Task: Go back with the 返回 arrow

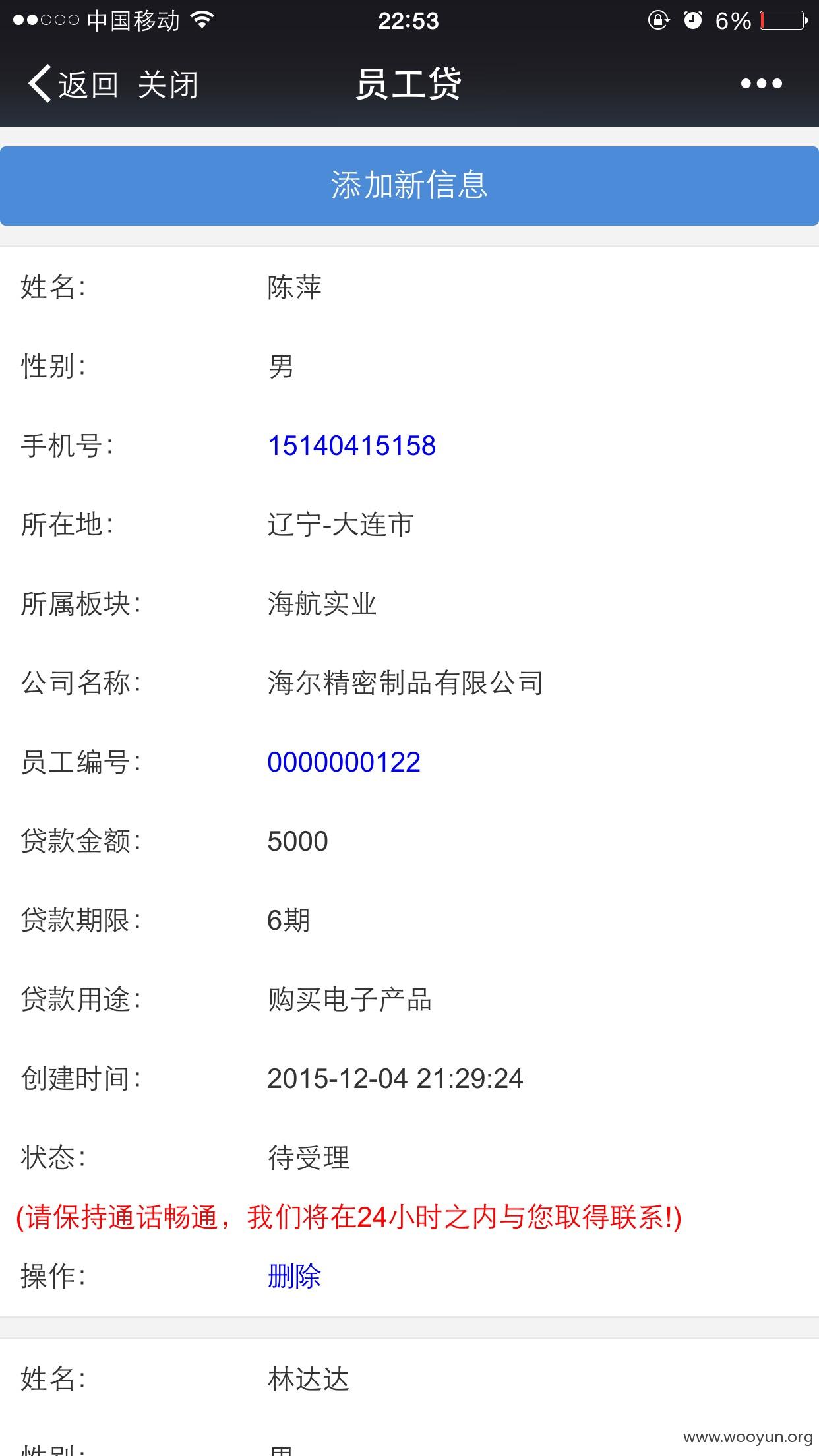Action: (x=73, y=84)
